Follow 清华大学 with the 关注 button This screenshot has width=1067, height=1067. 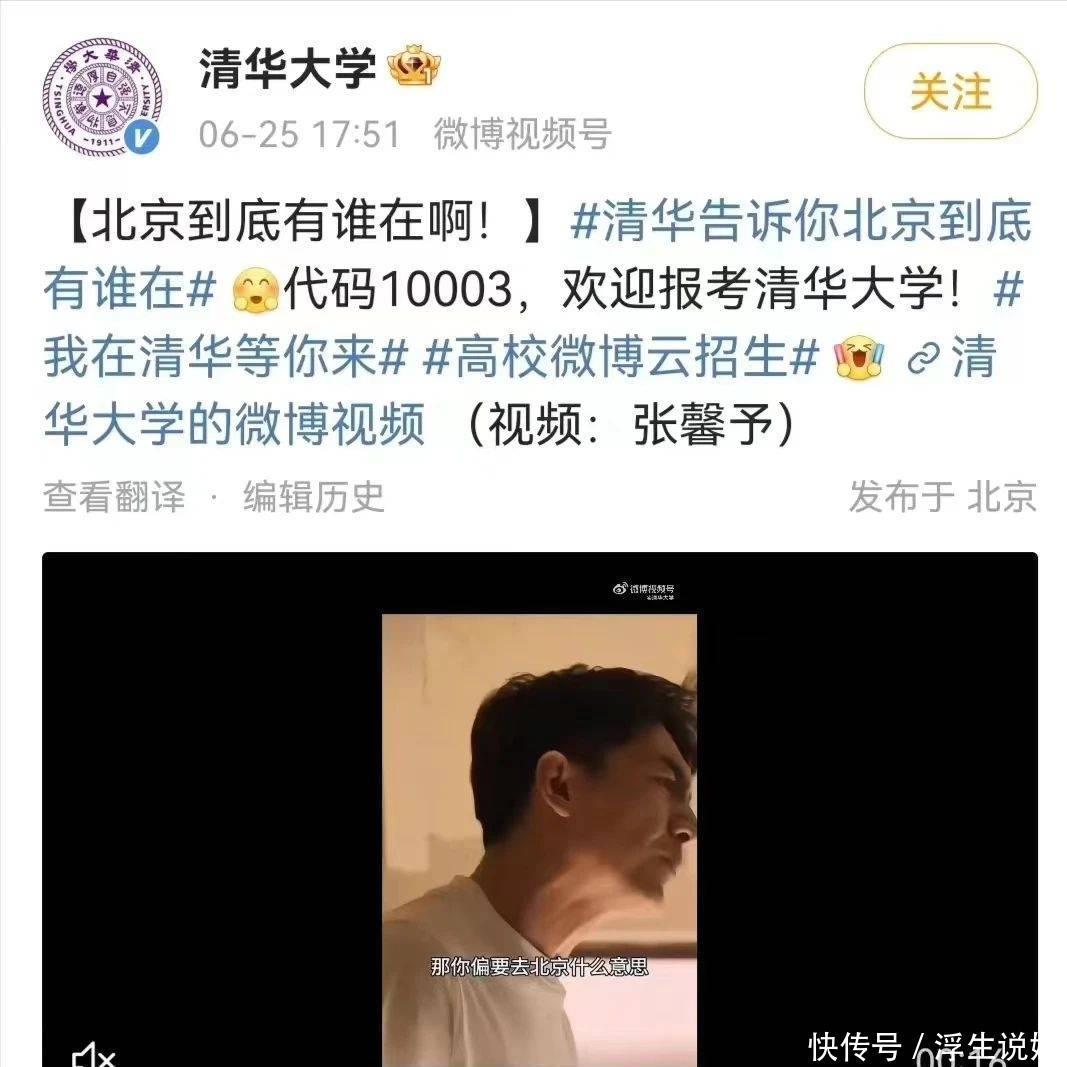coord(950,92)
